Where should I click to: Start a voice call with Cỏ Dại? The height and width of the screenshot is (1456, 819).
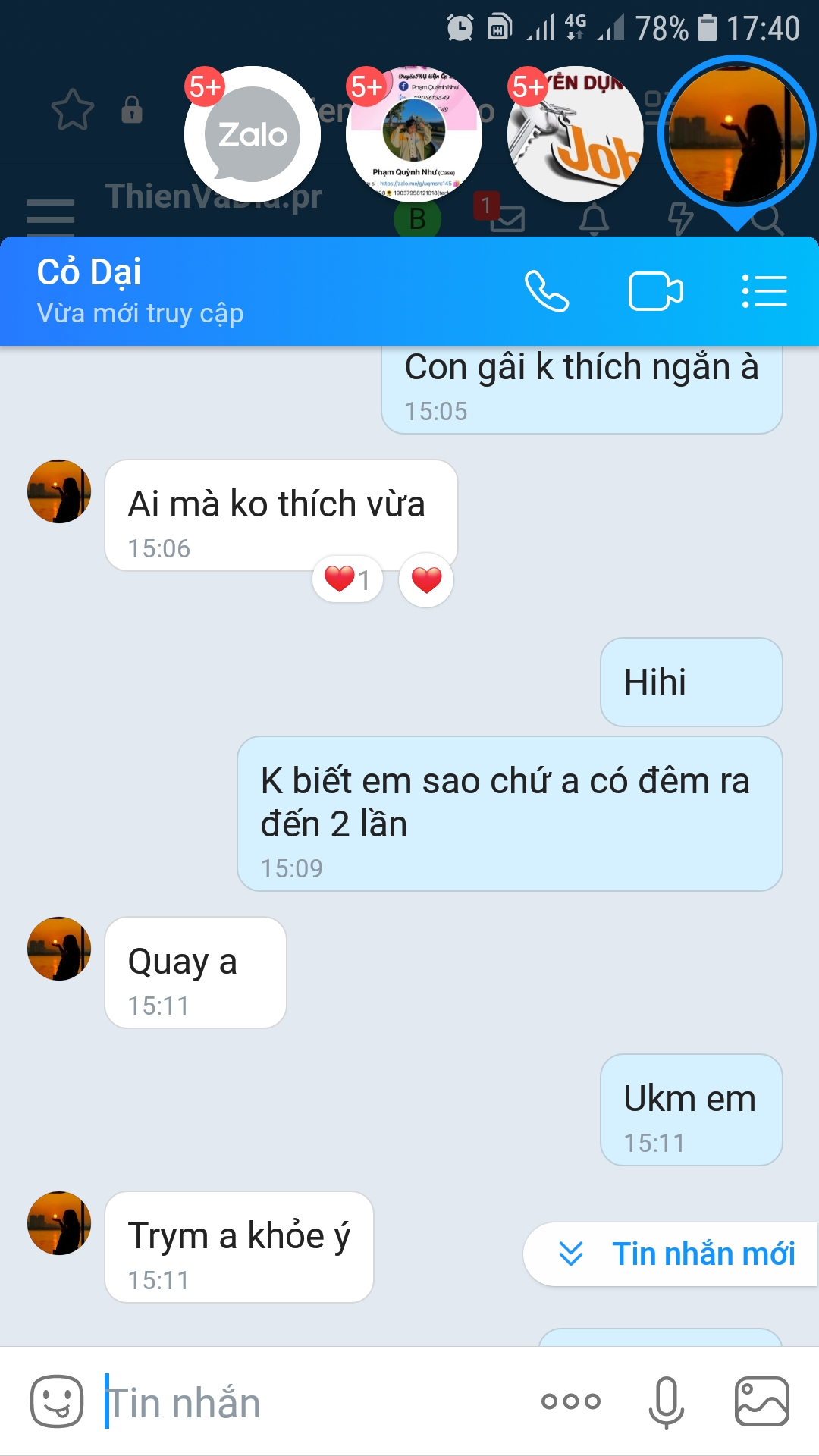(x=547, y=291)
